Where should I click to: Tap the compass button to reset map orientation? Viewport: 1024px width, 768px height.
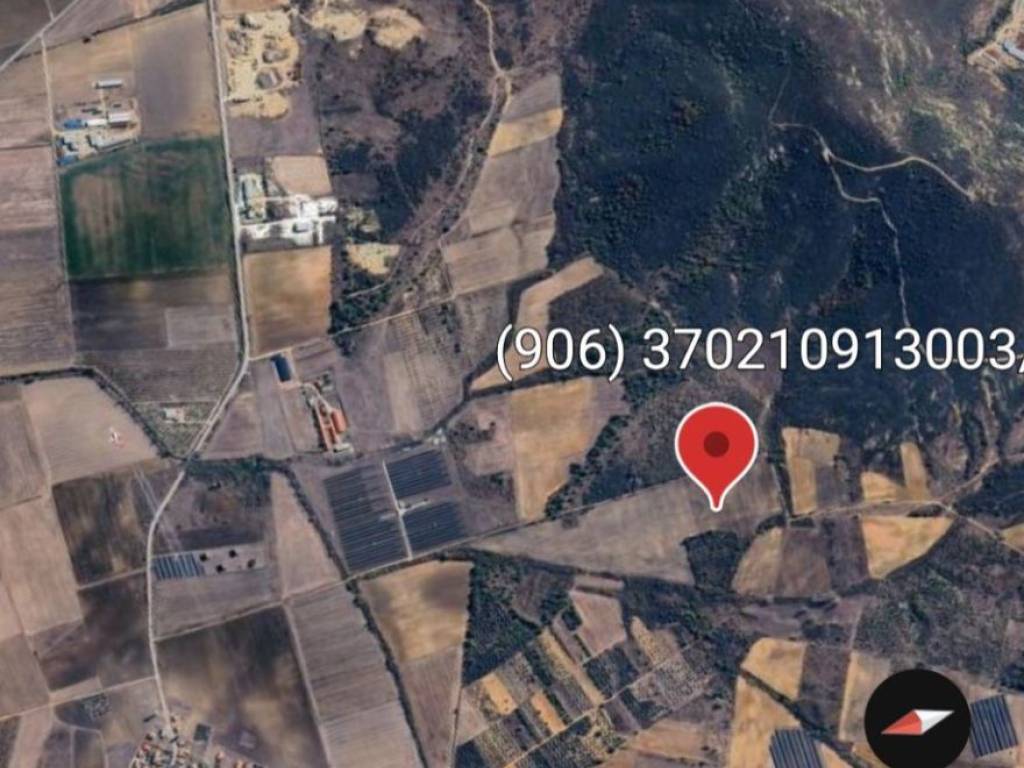pyautogui.click(x=917, y=720)
